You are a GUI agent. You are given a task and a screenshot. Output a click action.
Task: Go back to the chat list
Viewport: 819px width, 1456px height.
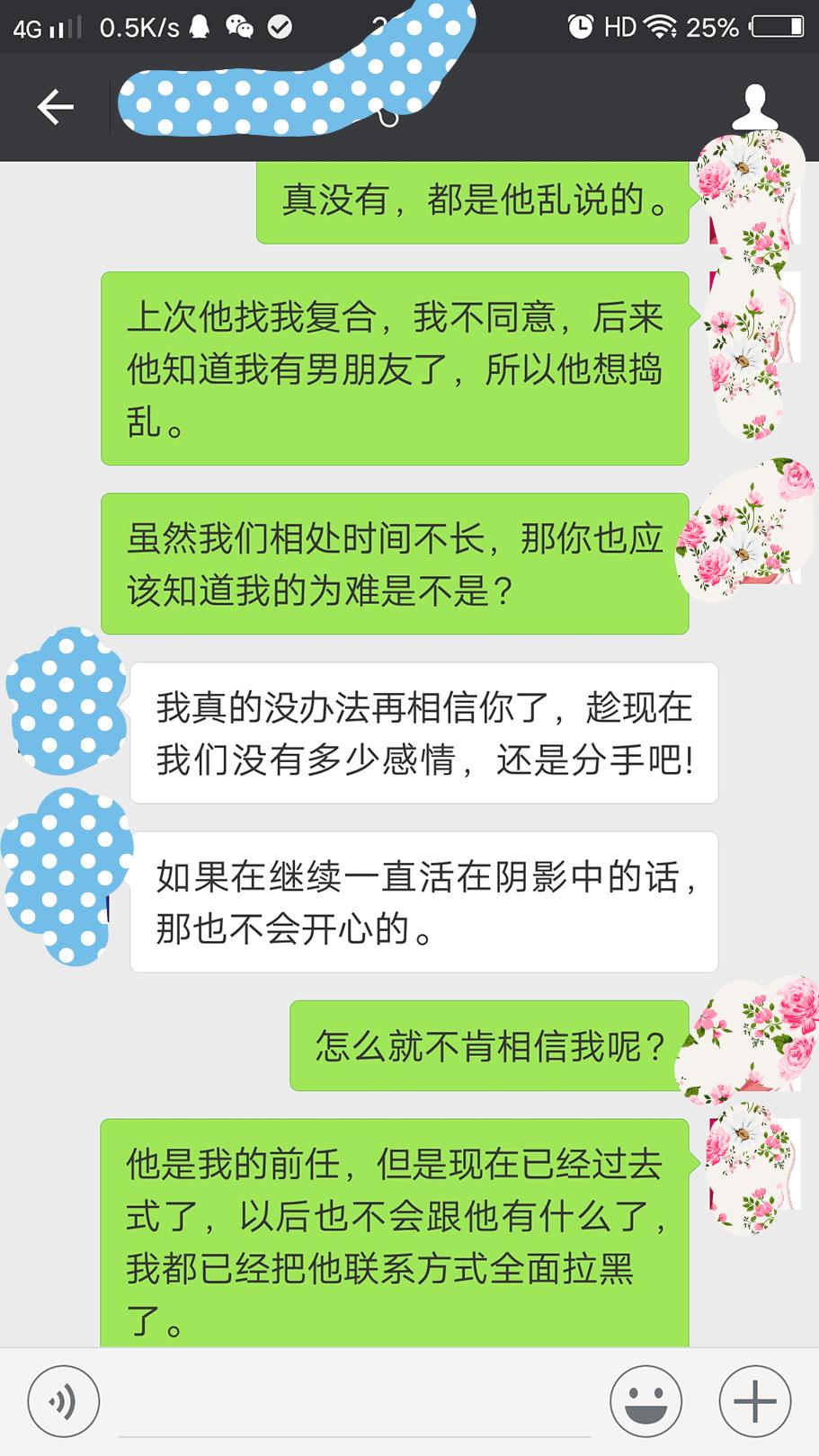tap(55, 107)
